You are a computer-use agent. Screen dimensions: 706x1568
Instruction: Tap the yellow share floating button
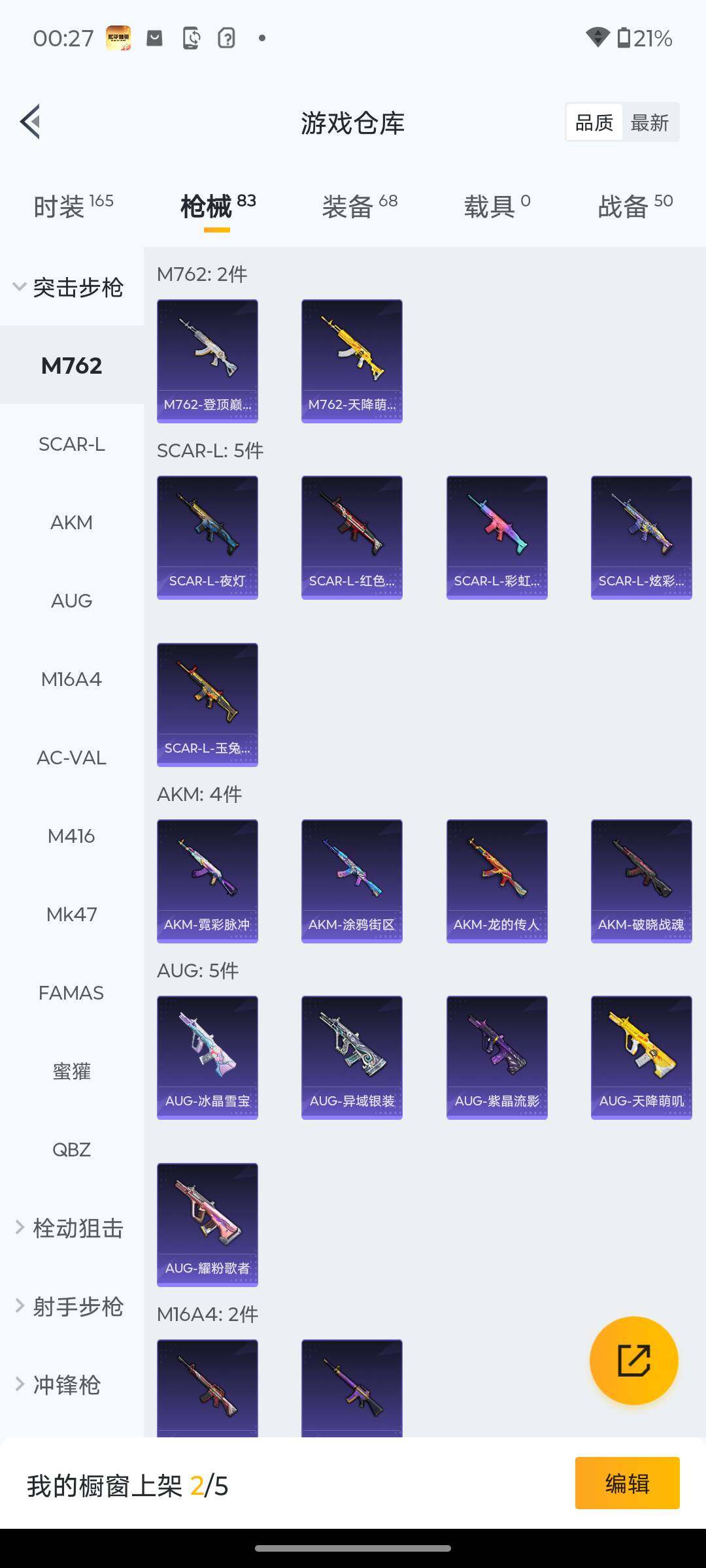point(634,1361)
